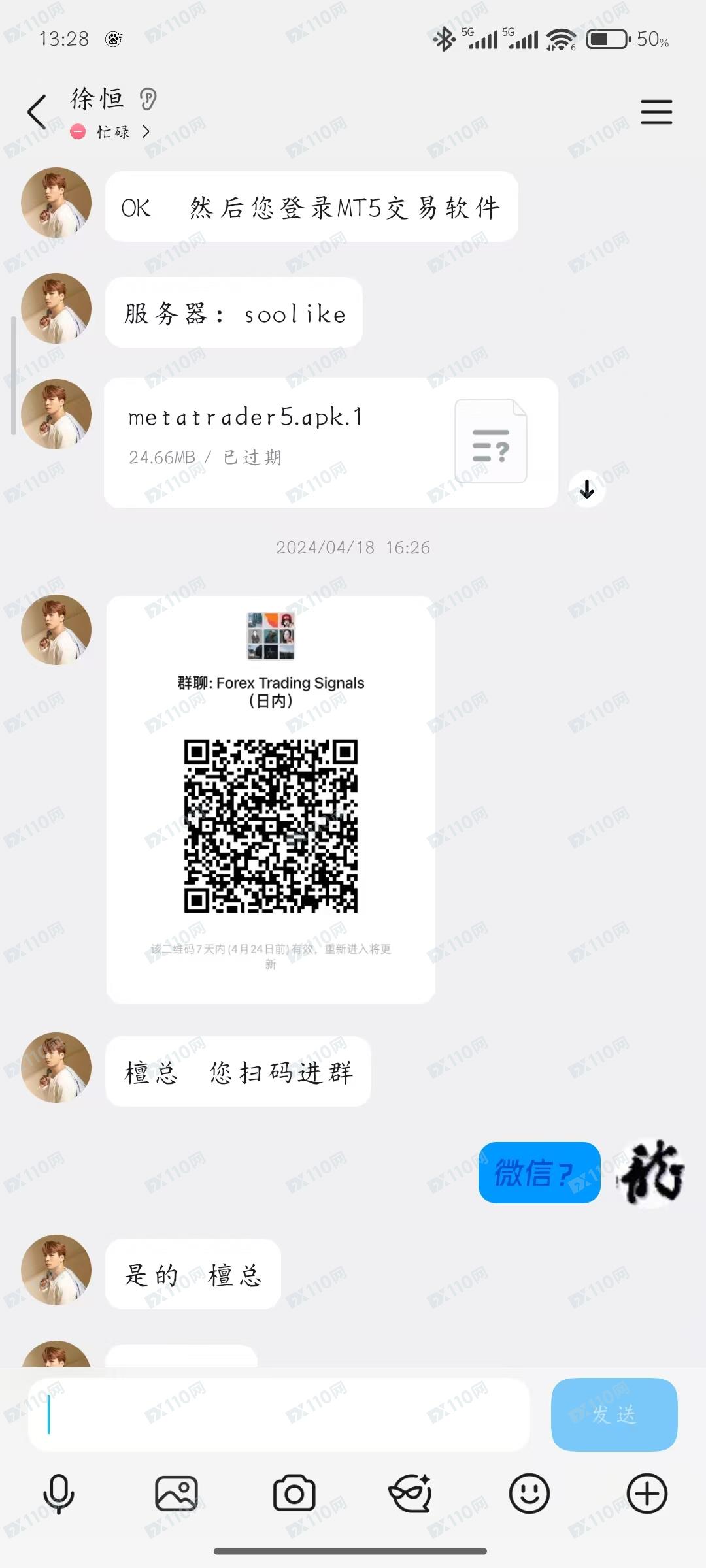This screenshot has height=1568, width=706.
Task: Open the chat settings hamburger menu
Action: (656, 112)
